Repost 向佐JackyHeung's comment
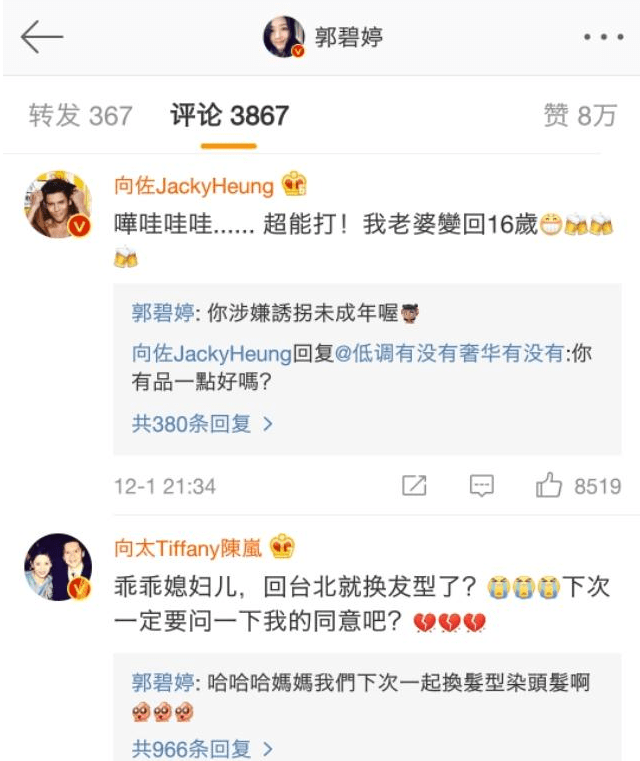640x761 pixels. 414,486
